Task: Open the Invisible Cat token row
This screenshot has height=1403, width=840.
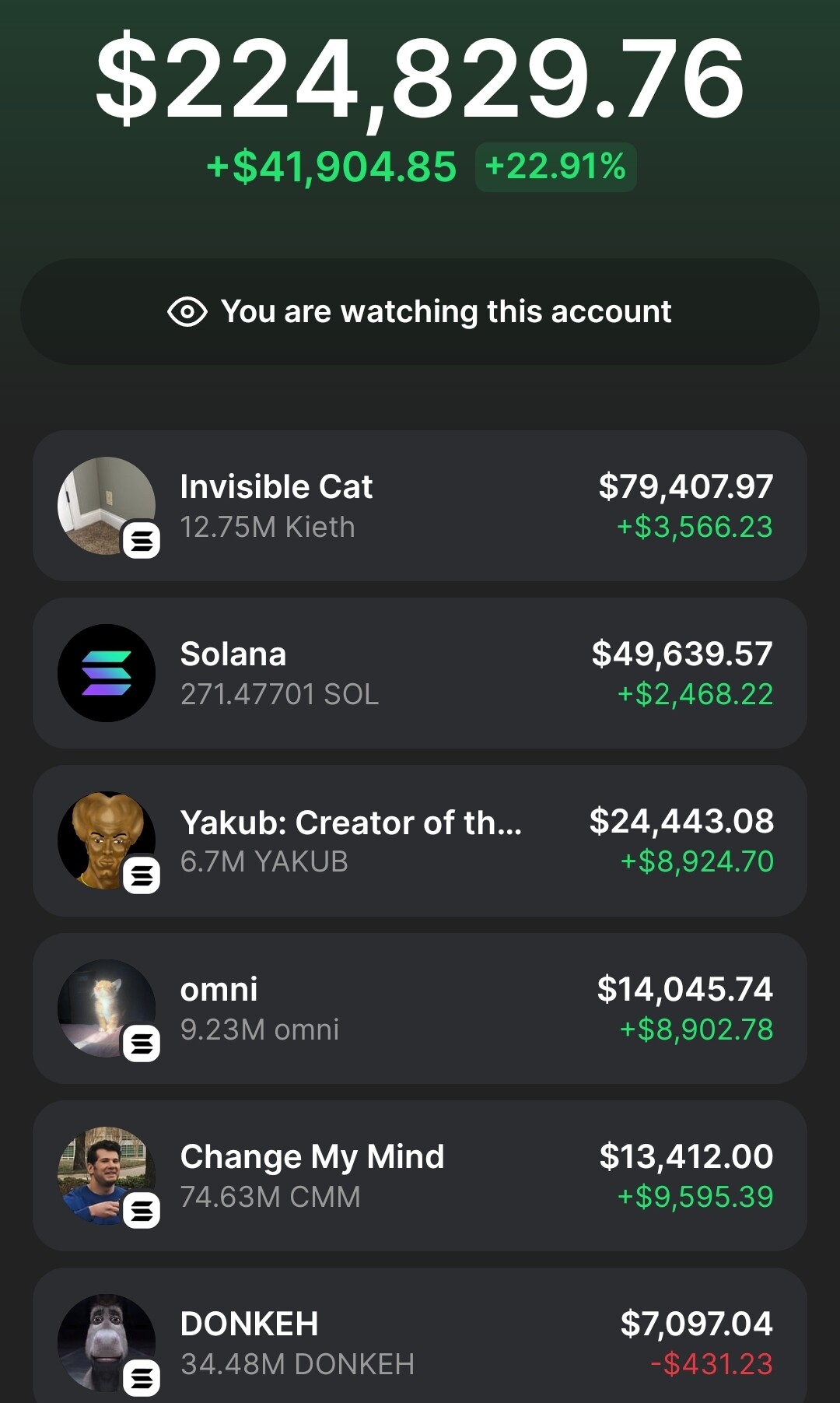Action: [420, 506]
